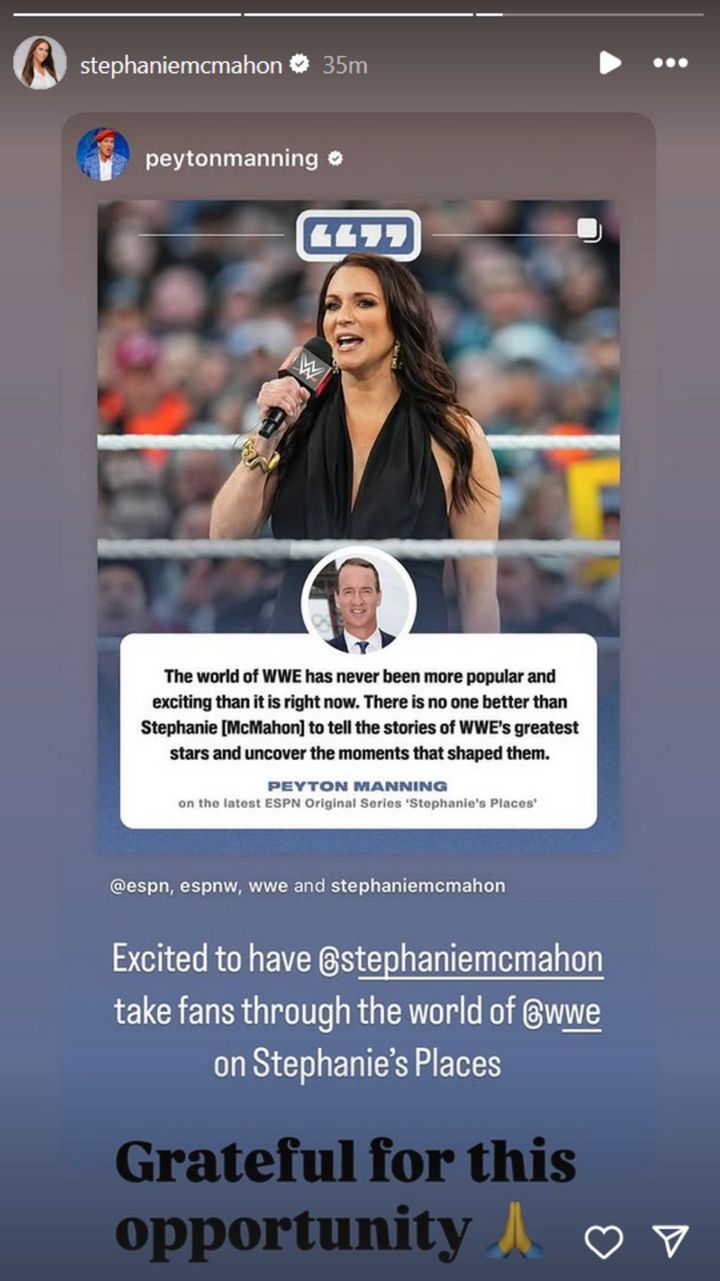The width and height of the screenshot is (720, 1281).
Task: Share the story via the paper plane icon
Action: point(673,1240)
